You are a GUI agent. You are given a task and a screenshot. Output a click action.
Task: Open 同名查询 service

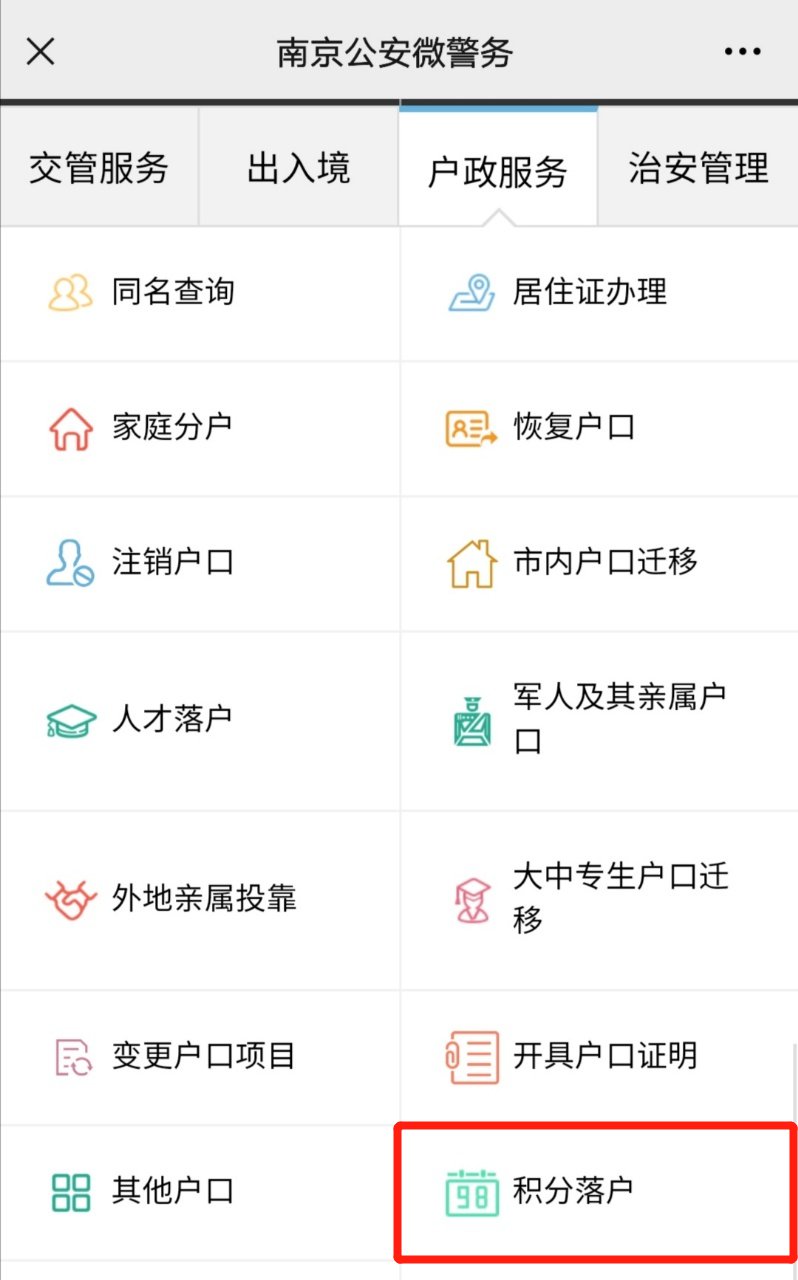click(x=172, y=293)
